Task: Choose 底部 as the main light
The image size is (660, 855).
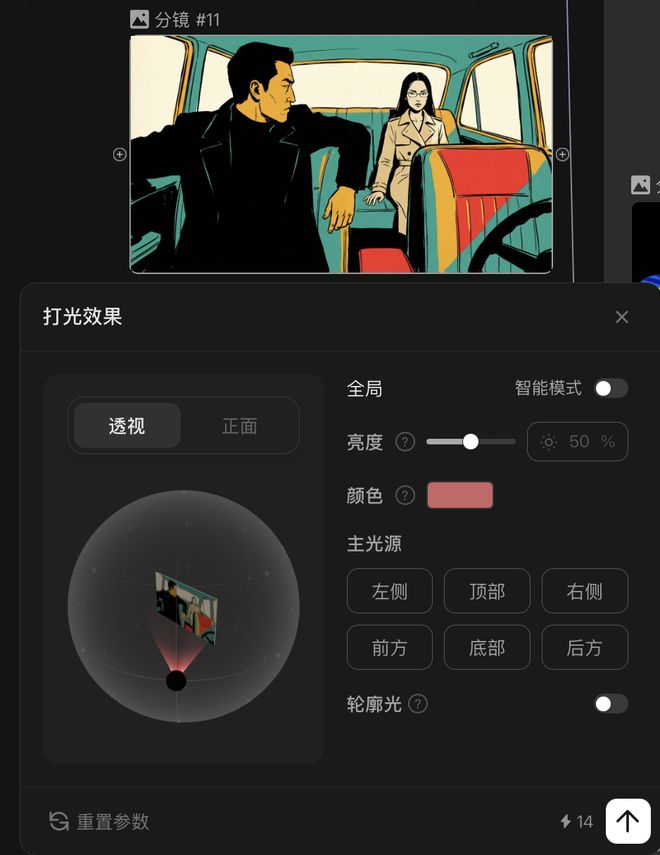Action: coord(487,648)
